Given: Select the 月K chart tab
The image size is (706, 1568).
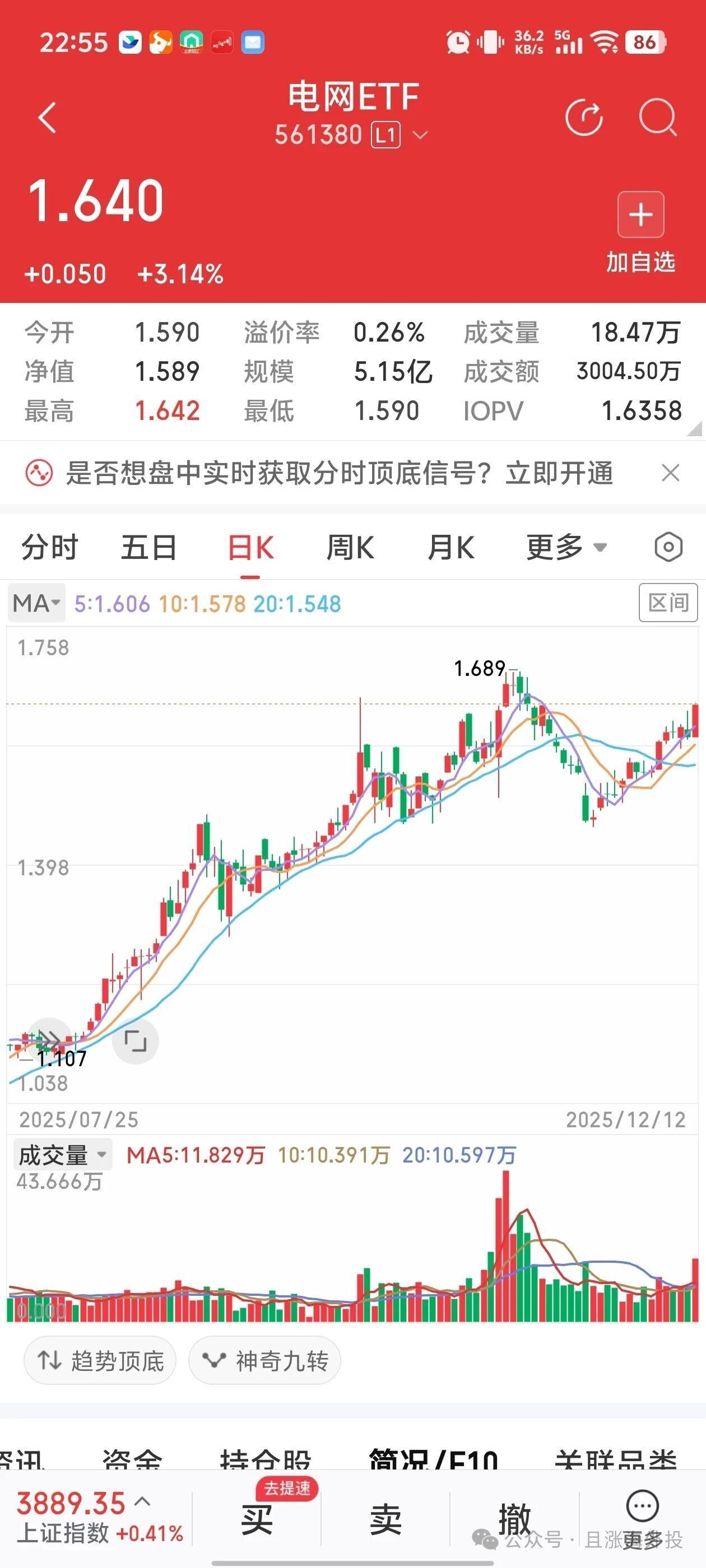Looking at the screenshot, I should tap(450, 547).
